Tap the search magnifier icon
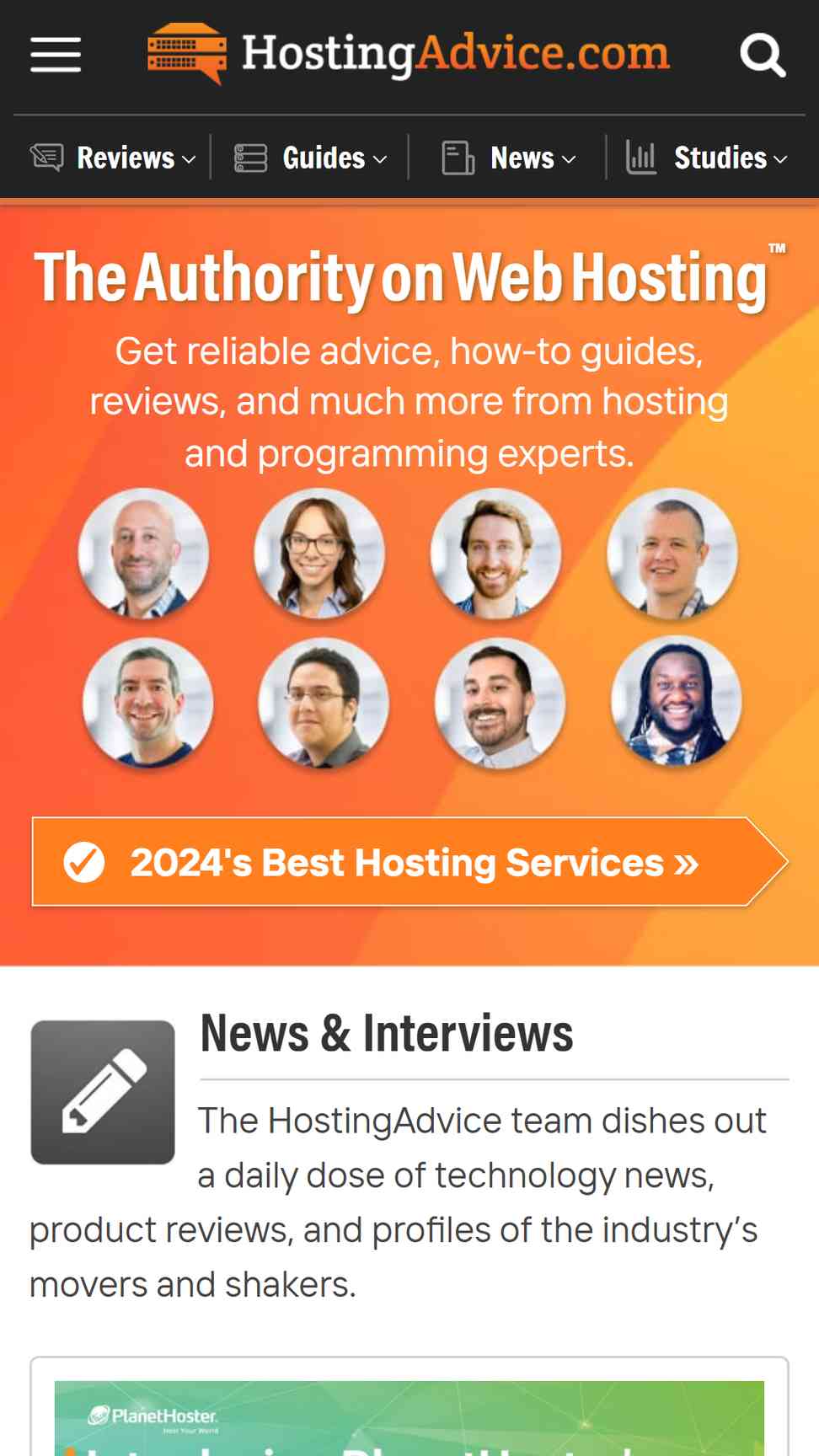Screen dimensions: 819x1456 [x=763, y=56]
